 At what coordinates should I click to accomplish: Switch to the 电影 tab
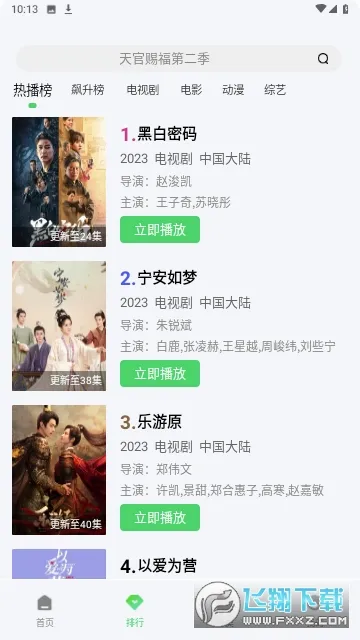pyautogui.click(x=191, y=90)
